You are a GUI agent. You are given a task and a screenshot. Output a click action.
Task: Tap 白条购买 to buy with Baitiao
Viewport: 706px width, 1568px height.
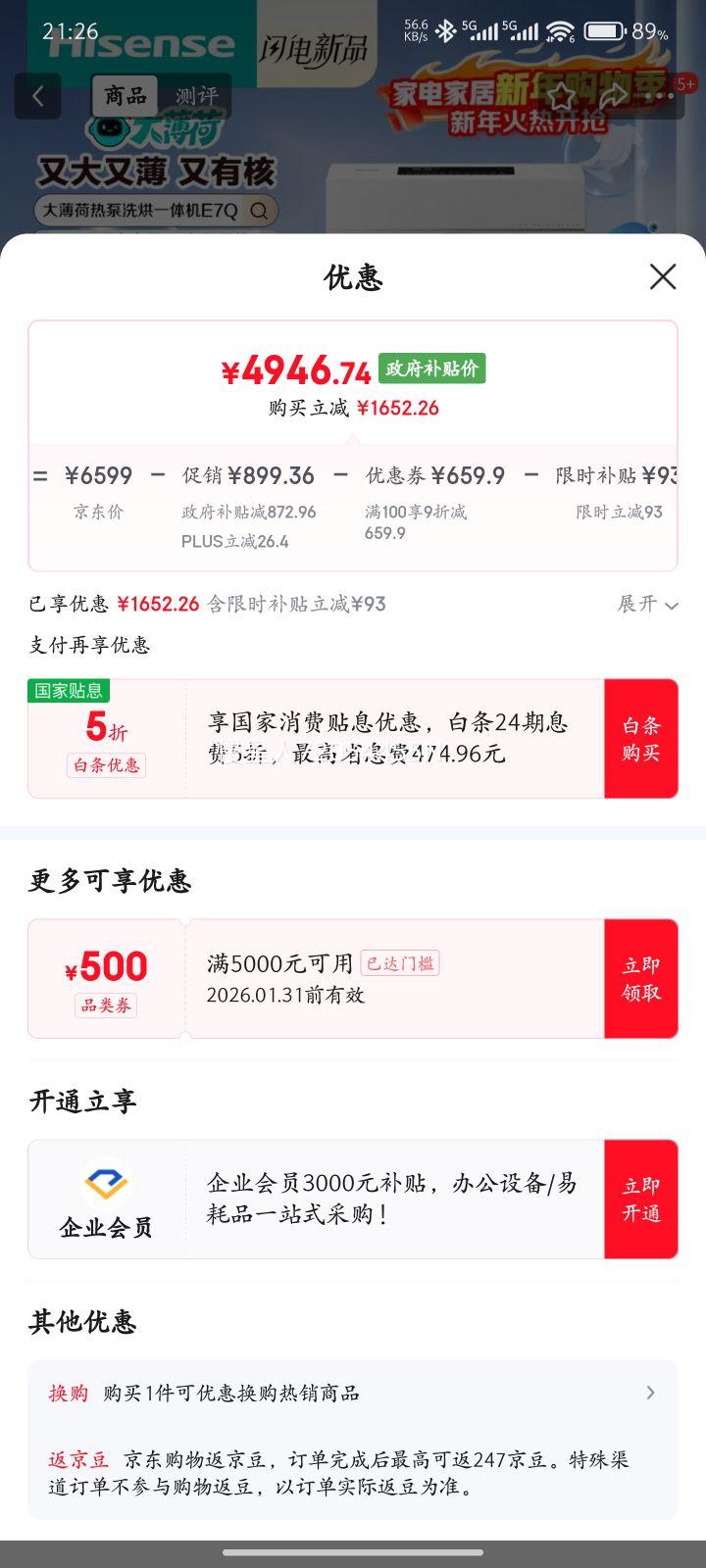click(x=640, y=738)
